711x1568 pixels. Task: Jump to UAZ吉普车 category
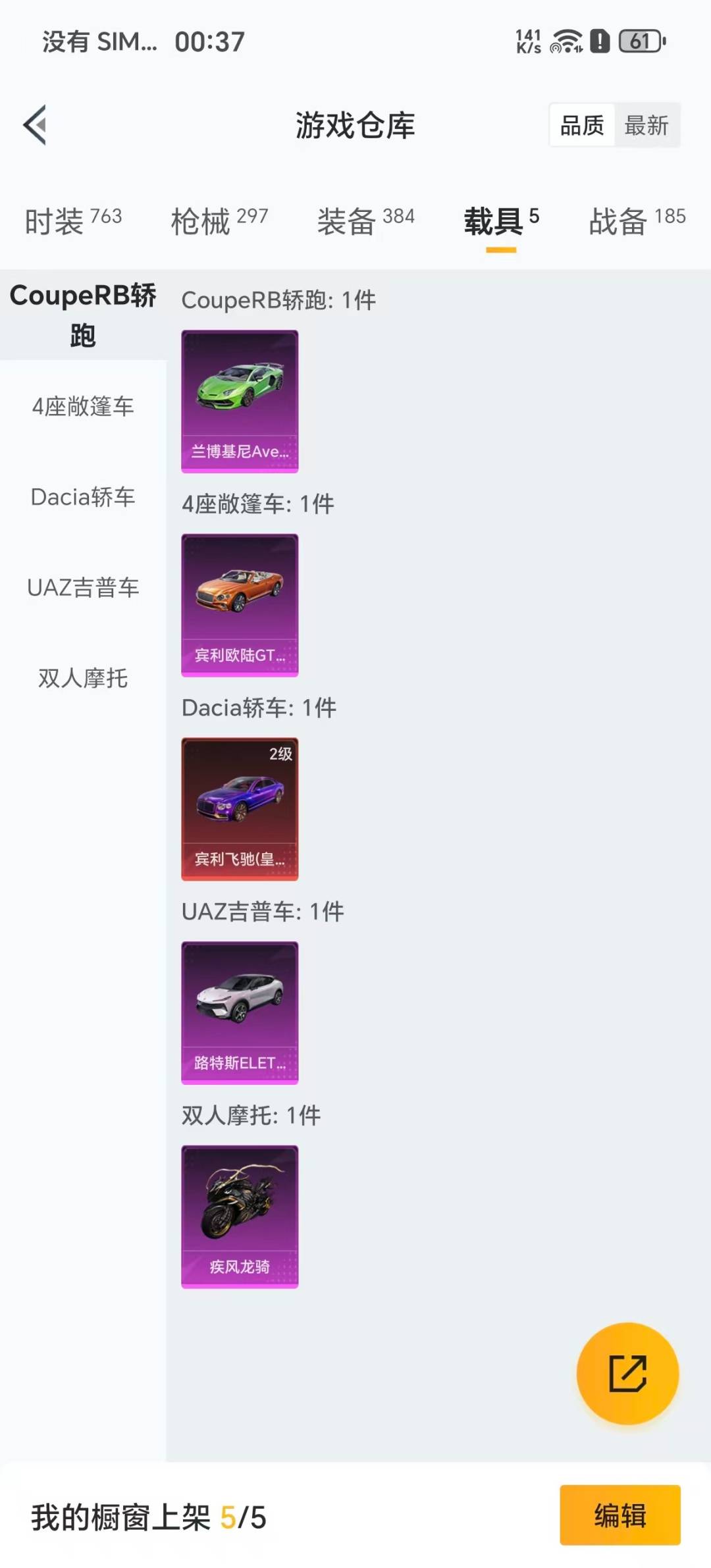83,588
